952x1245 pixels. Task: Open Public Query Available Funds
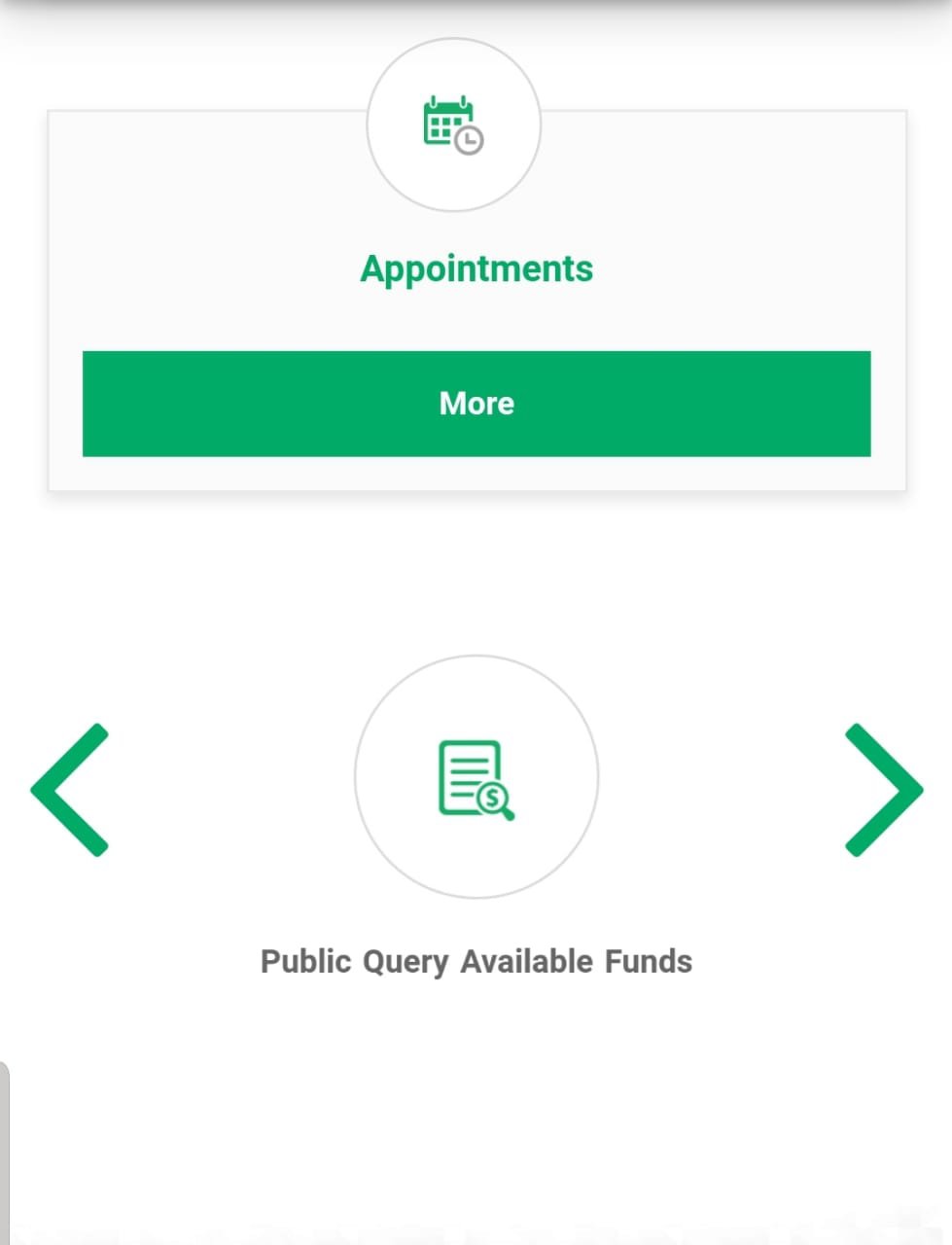click(x=476, y=778)
